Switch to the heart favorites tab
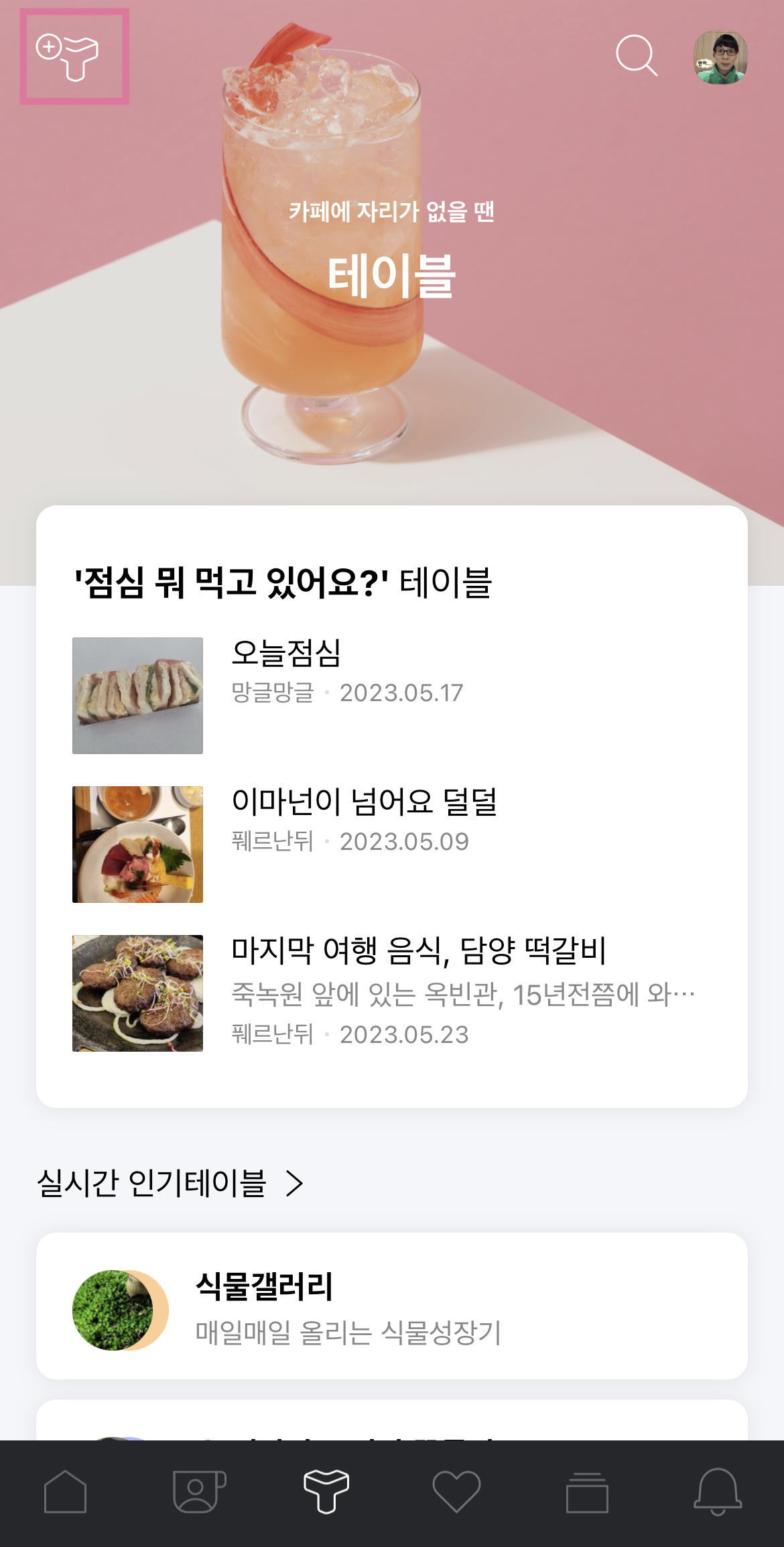Viewport: 784px width, 1547px height. pyautogui.click(x=456, y=1491)
